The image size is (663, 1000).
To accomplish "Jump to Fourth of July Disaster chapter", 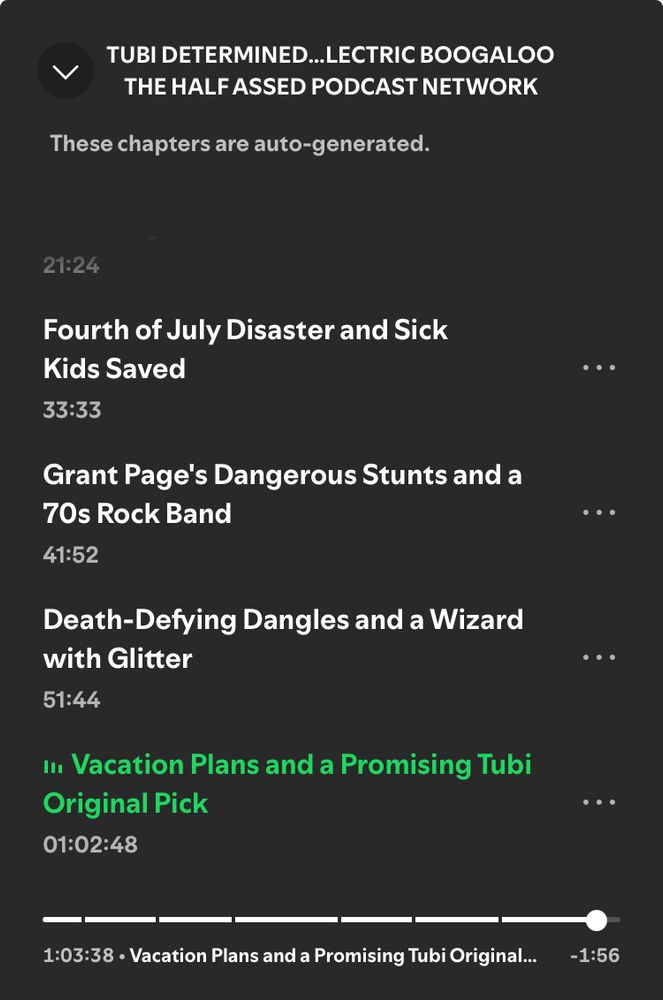I will tap(245, 349).
